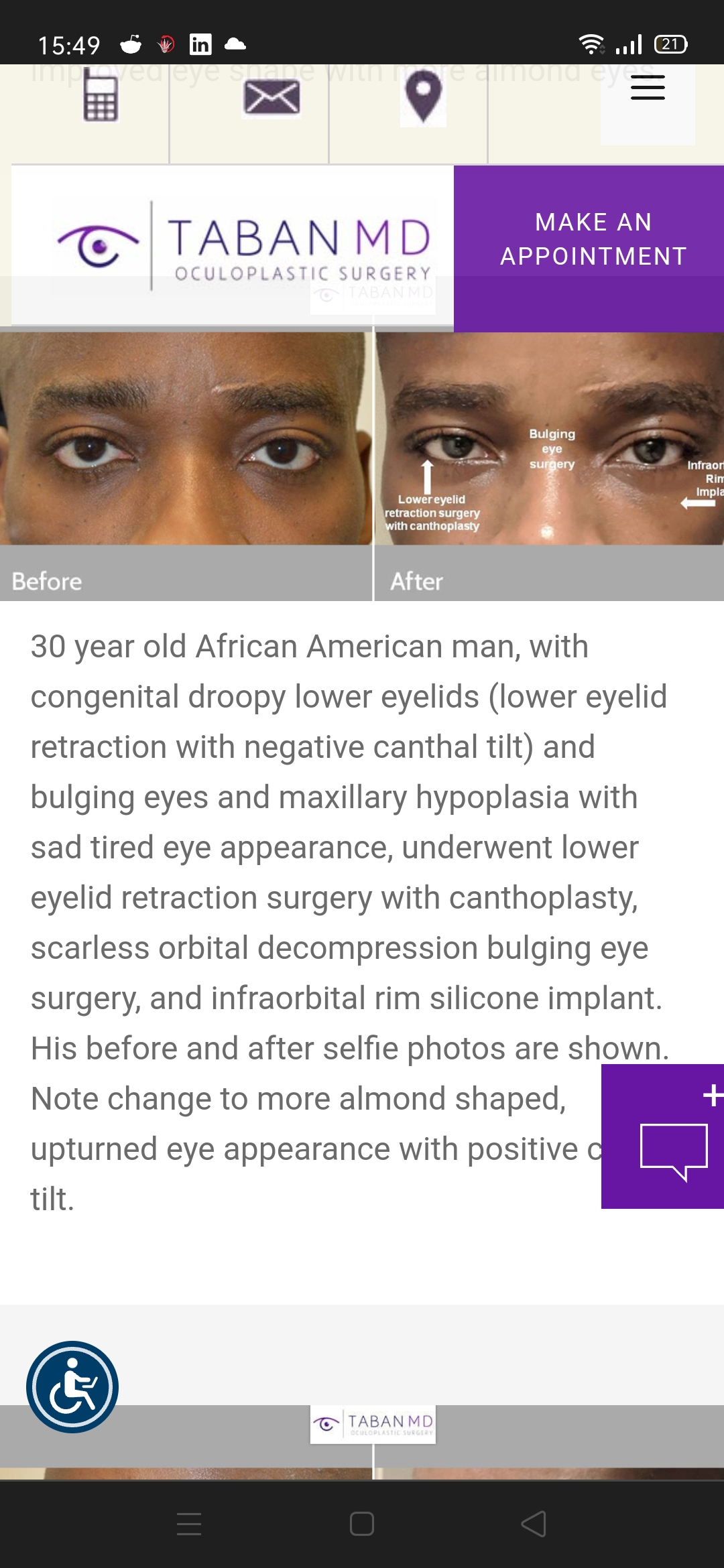724x1568 pixels.
Task: Go back using system back button
Action: [534, 1524]
